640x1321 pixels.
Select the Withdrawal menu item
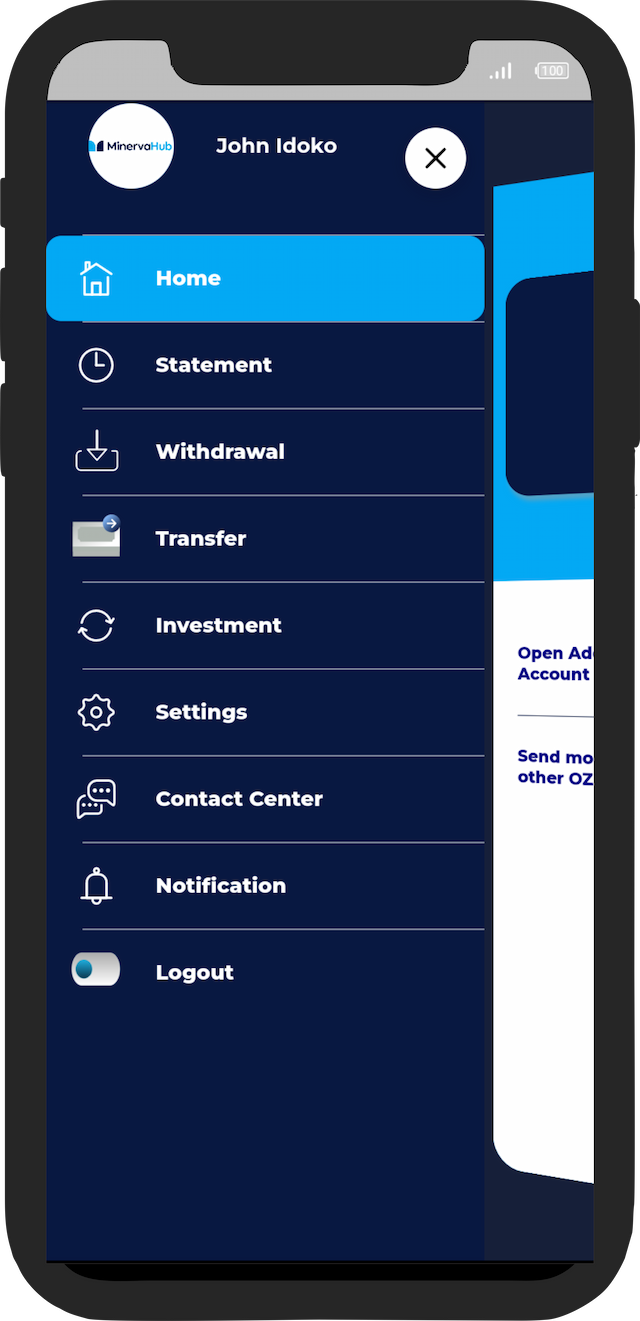(219, 452)
